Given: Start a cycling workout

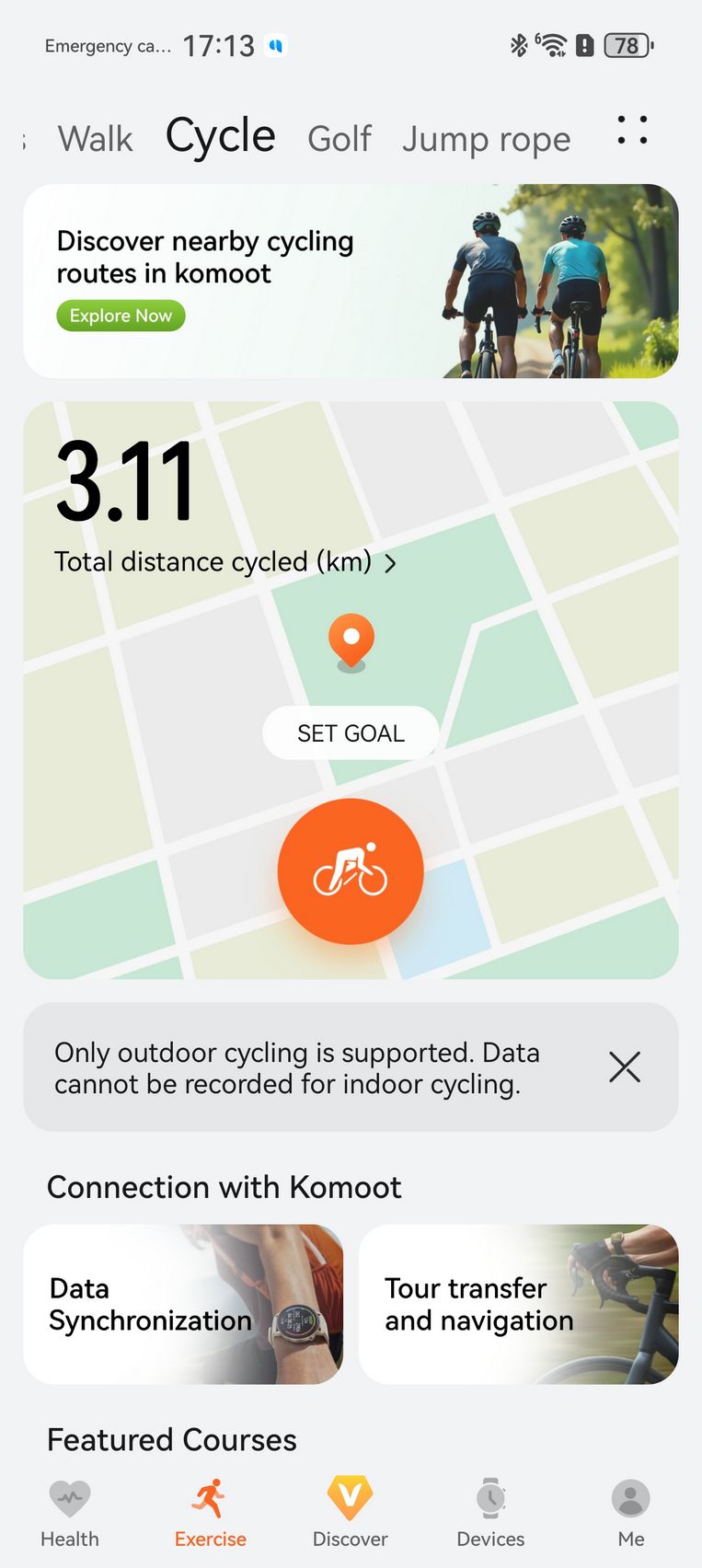Looking at the screenshot, I should (351, 870).
